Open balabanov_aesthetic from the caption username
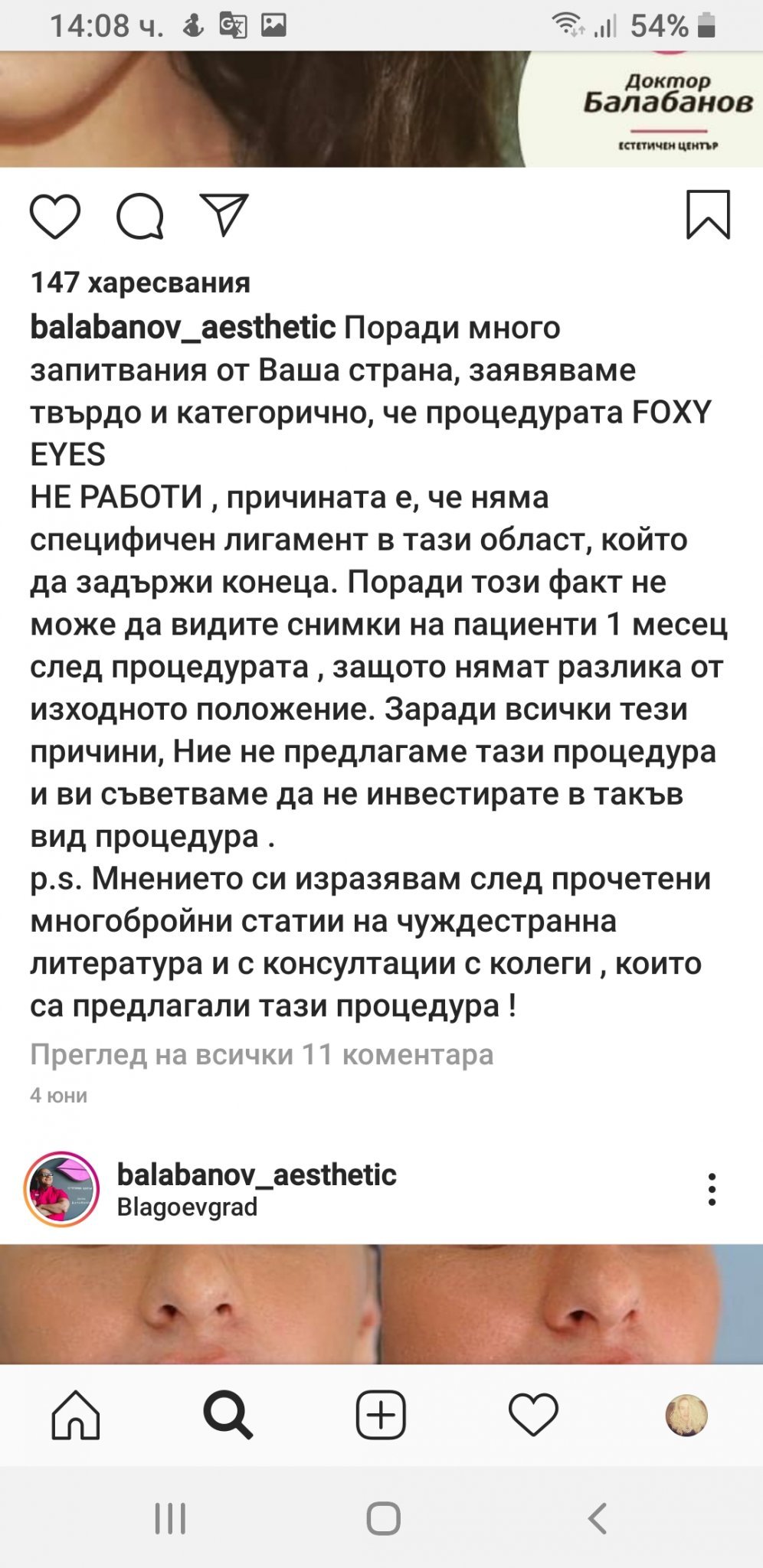 (182, 327)
